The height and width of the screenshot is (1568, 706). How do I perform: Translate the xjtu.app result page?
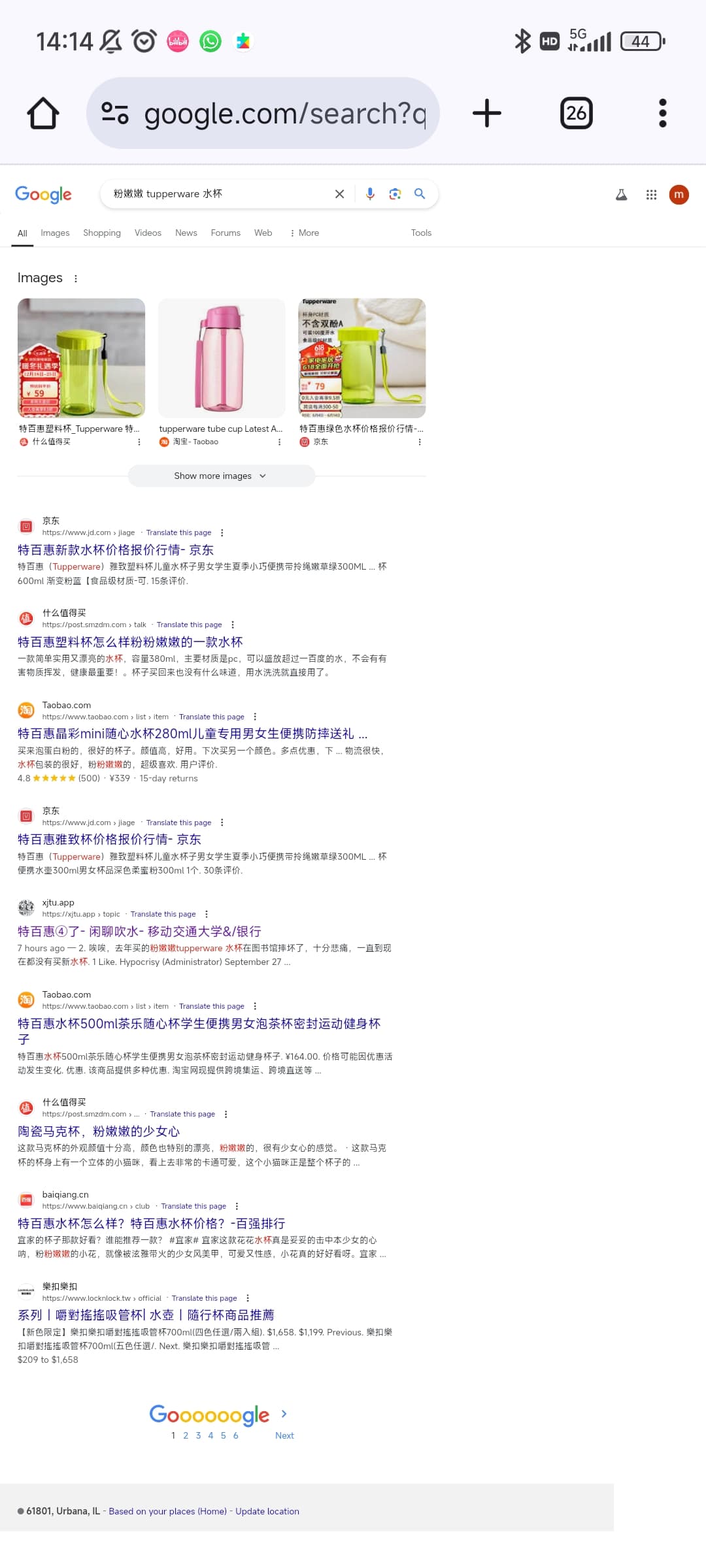tap(163, 914)
